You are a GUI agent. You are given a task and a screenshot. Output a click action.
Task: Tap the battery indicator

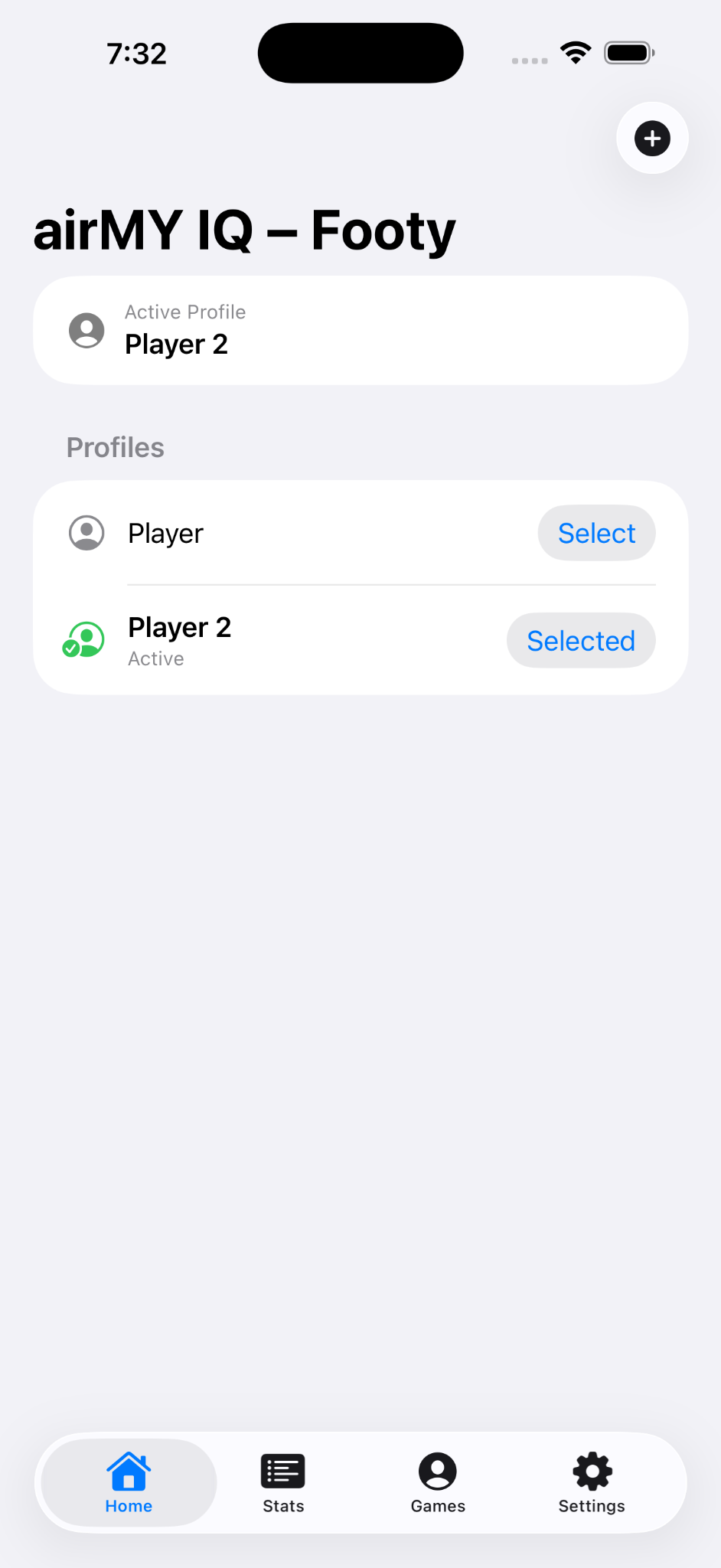pyautogui.click(x=629, y=52)
